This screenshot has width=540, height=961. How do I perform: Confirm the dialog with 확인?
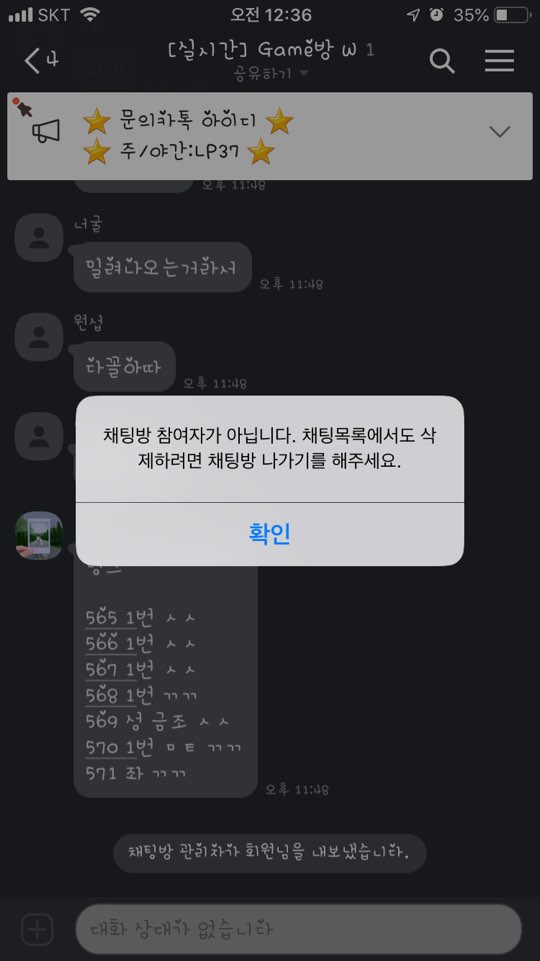270,534
